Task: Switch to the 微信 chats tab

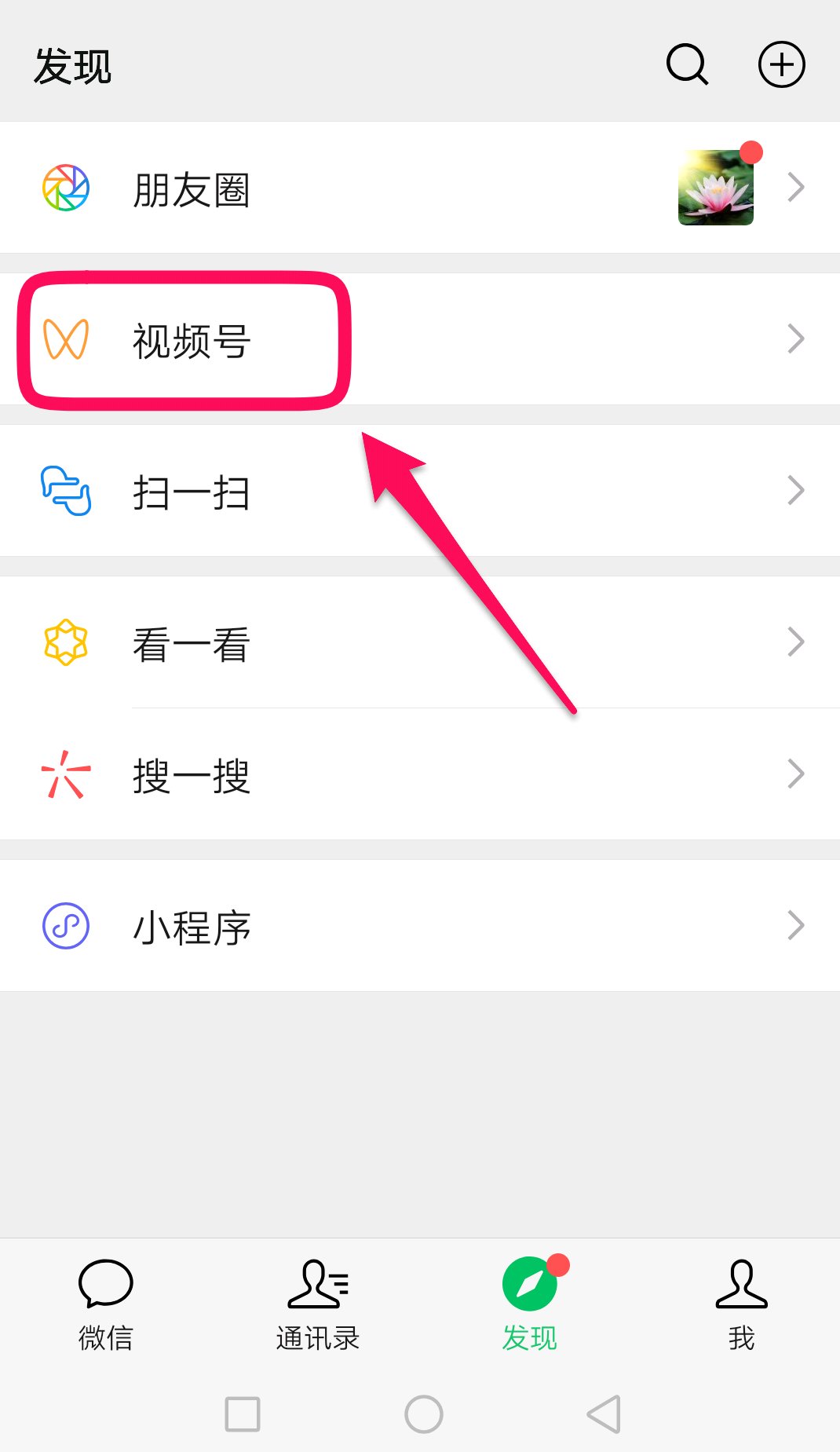Action: (x=105, y=1304)
